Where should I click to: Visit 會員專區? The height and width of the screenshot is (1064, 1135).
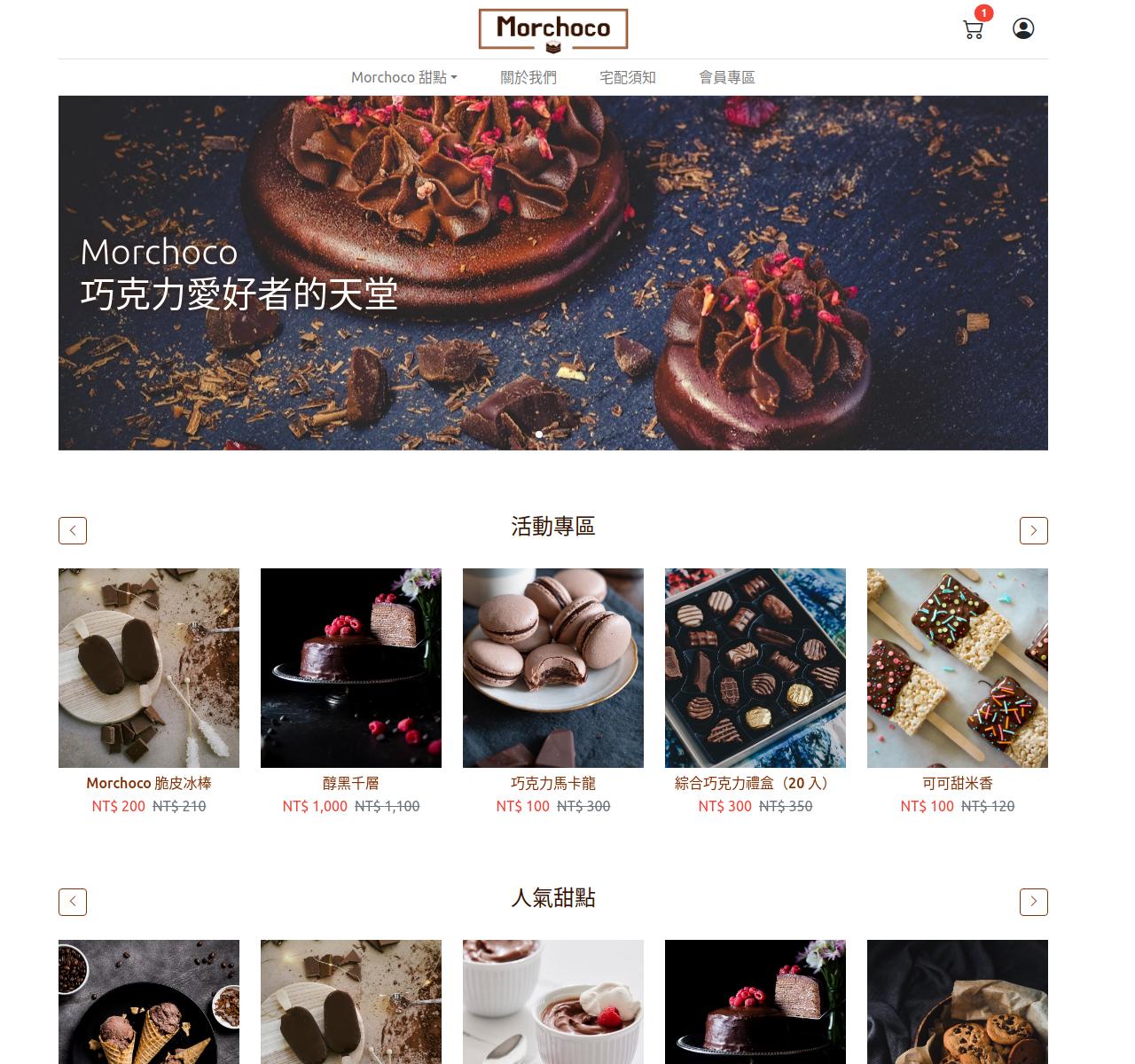[x=727, y=77]
